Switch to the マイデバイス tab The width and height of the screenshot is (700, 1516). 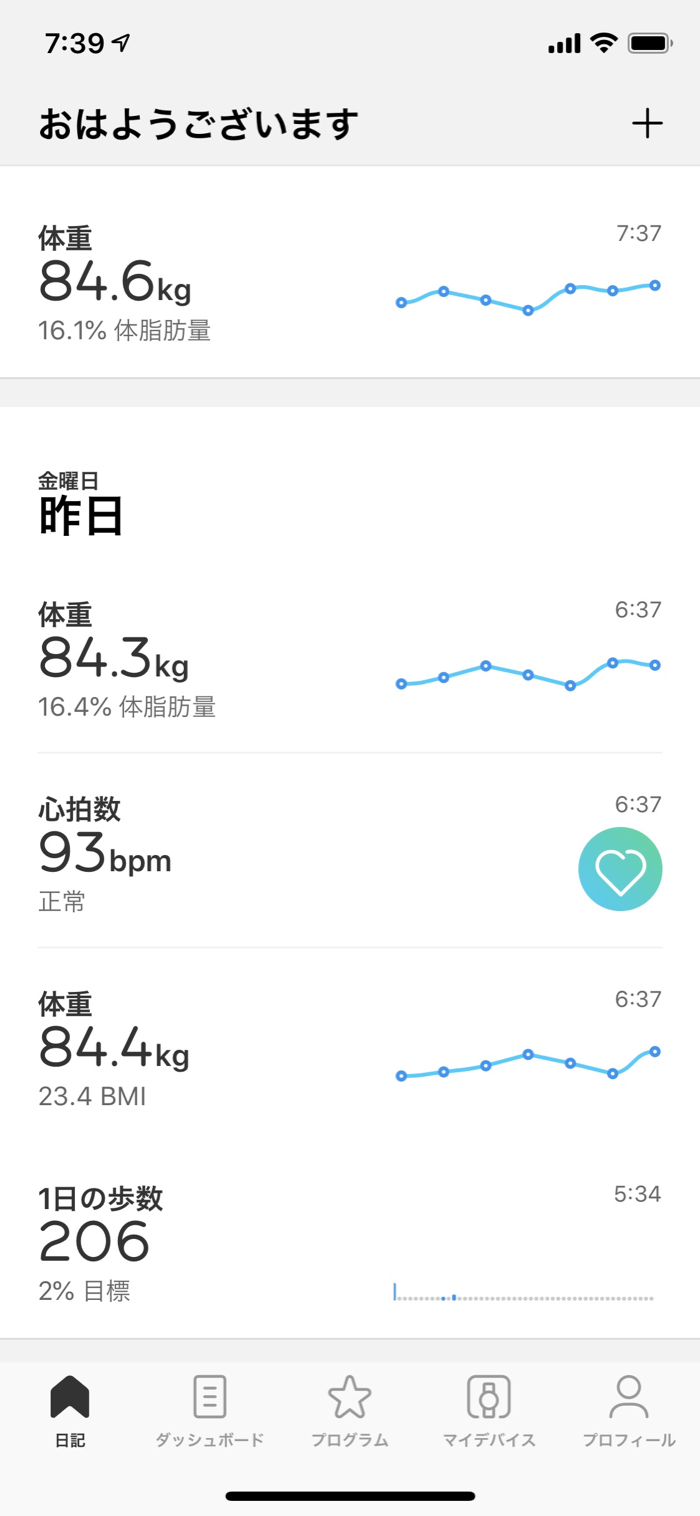[489, 1412]
